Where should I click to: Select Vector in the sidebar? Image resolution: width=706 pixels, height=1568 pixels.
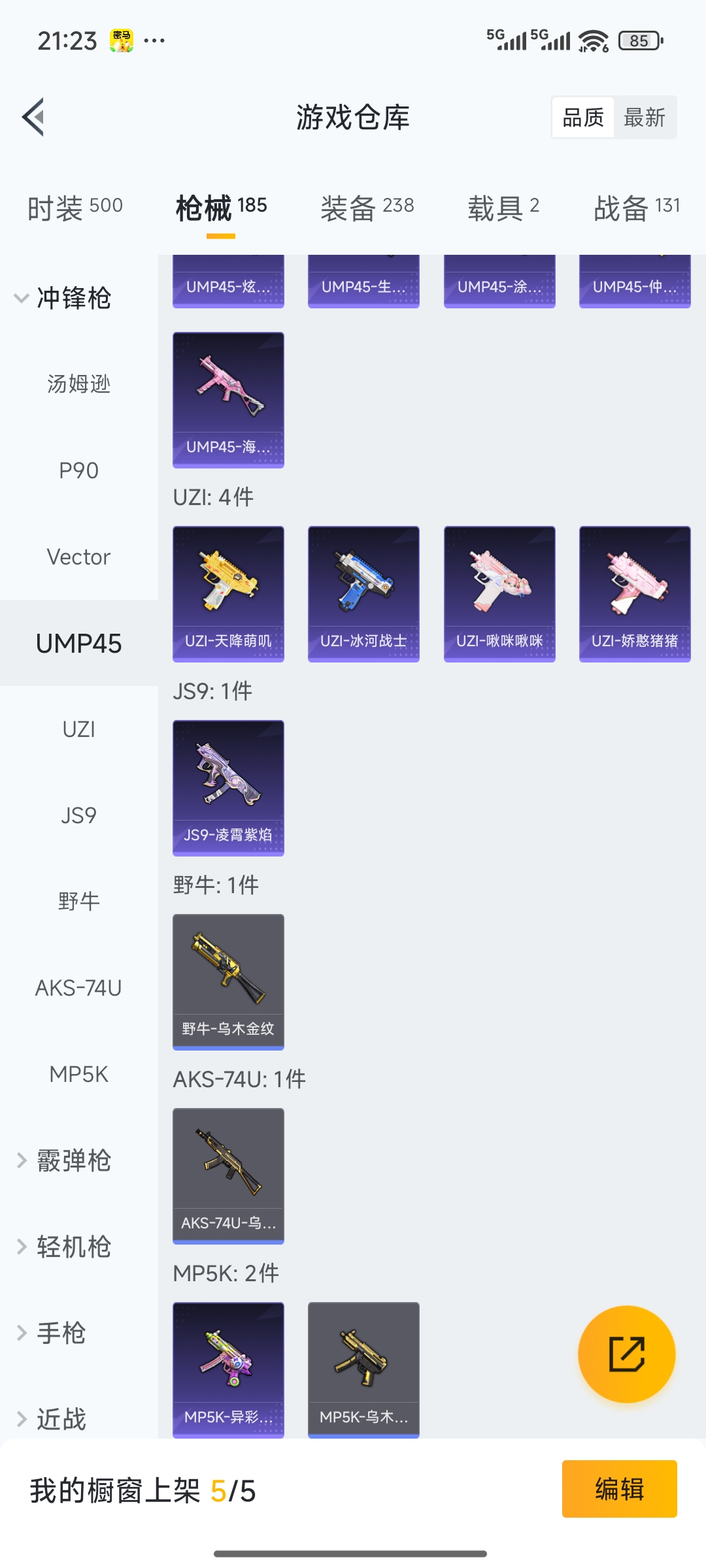click(x=78, y=557)
